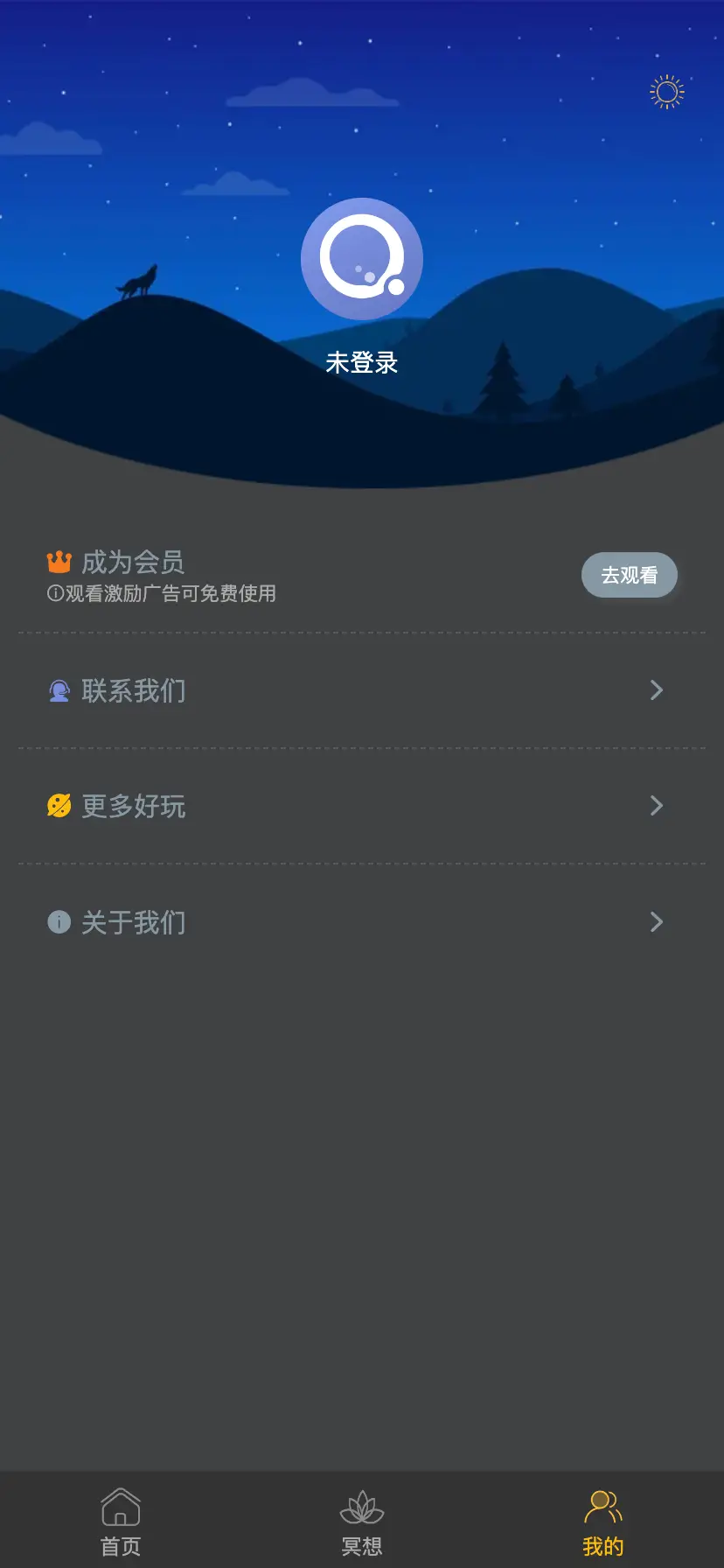Tap the profile avatar to log in
Image resolution: width=724 pixels, height=1568 pixels.
click(x=362, y=259)
